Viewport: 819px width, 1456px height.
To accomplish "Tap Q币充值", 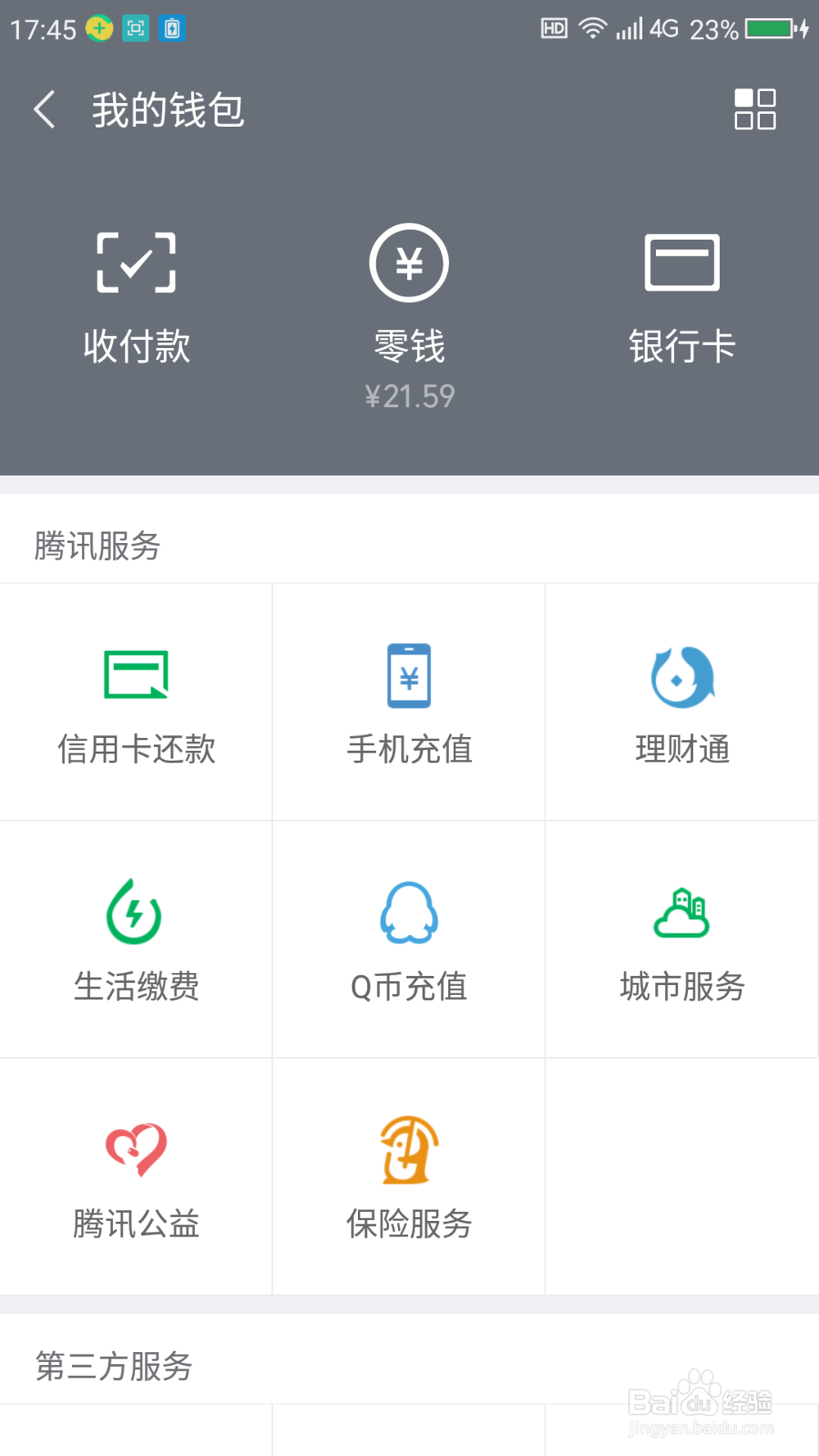I will point(409,940).
